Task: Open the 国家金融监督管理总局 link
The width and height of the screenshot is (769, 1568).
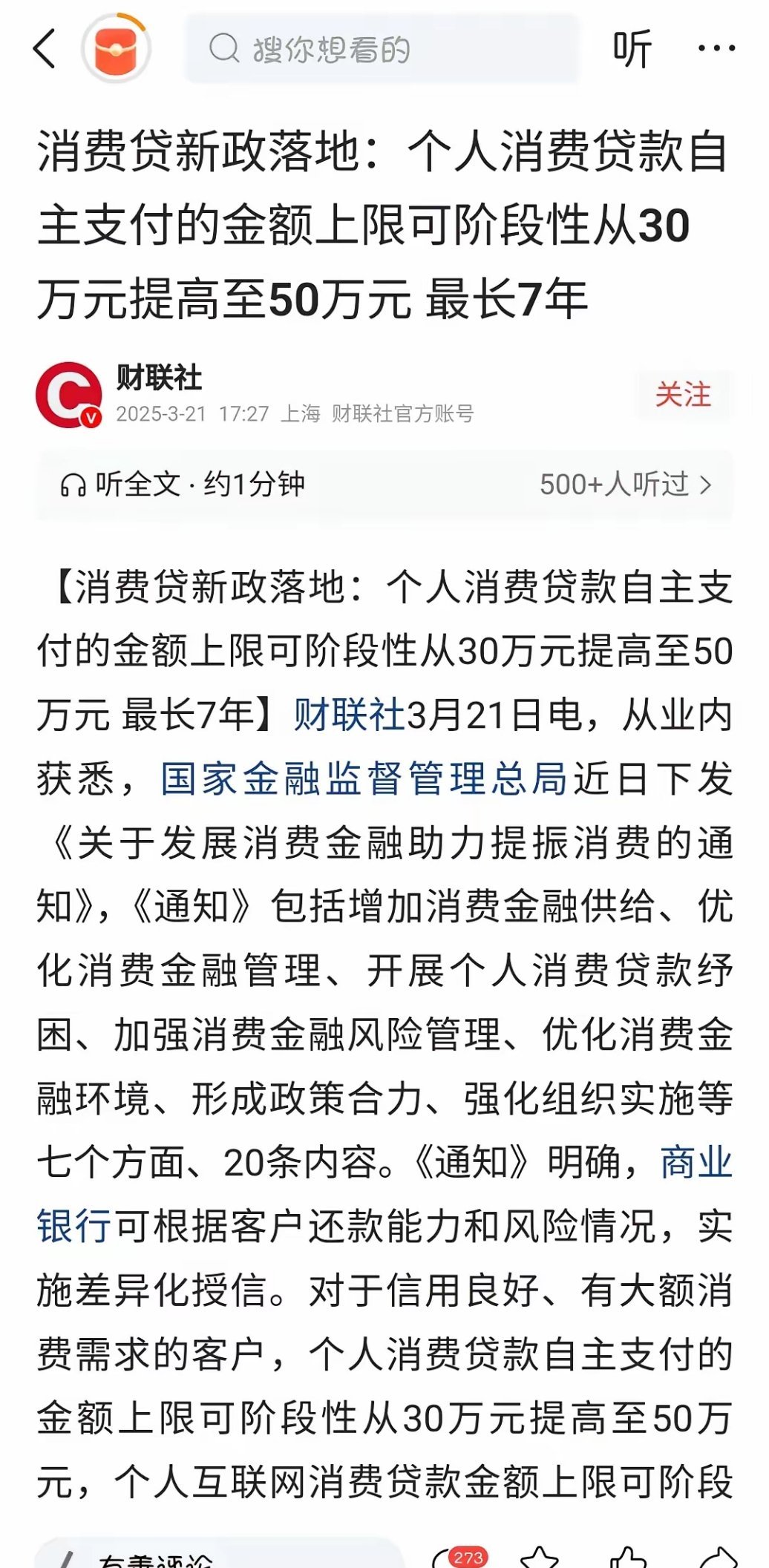Action: [x=365, y=778]
